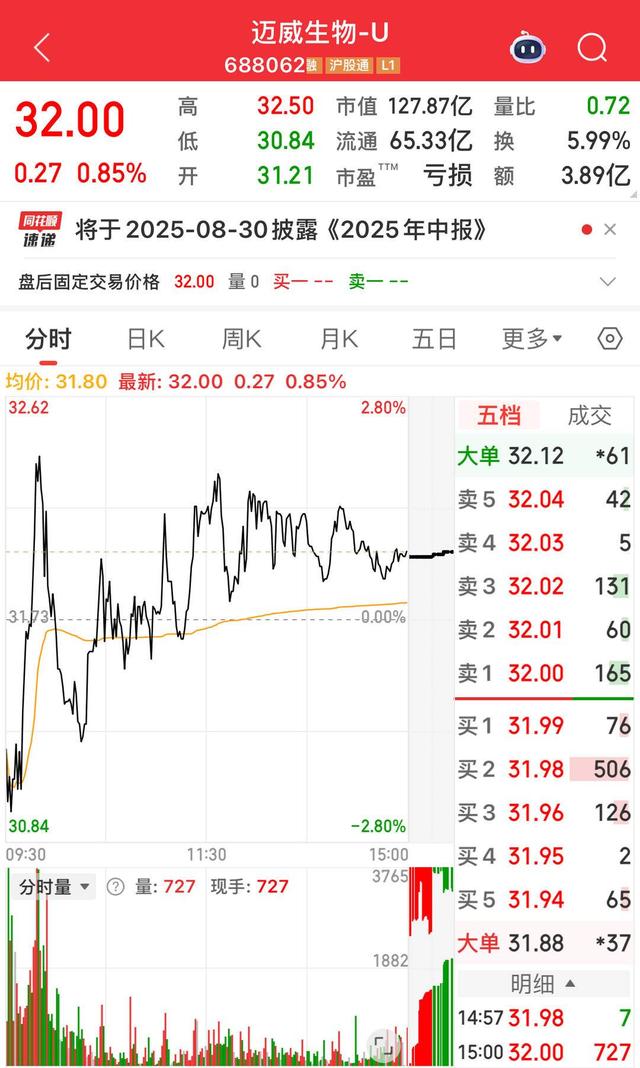Switch to 日K chart tab

click(145, 339)
